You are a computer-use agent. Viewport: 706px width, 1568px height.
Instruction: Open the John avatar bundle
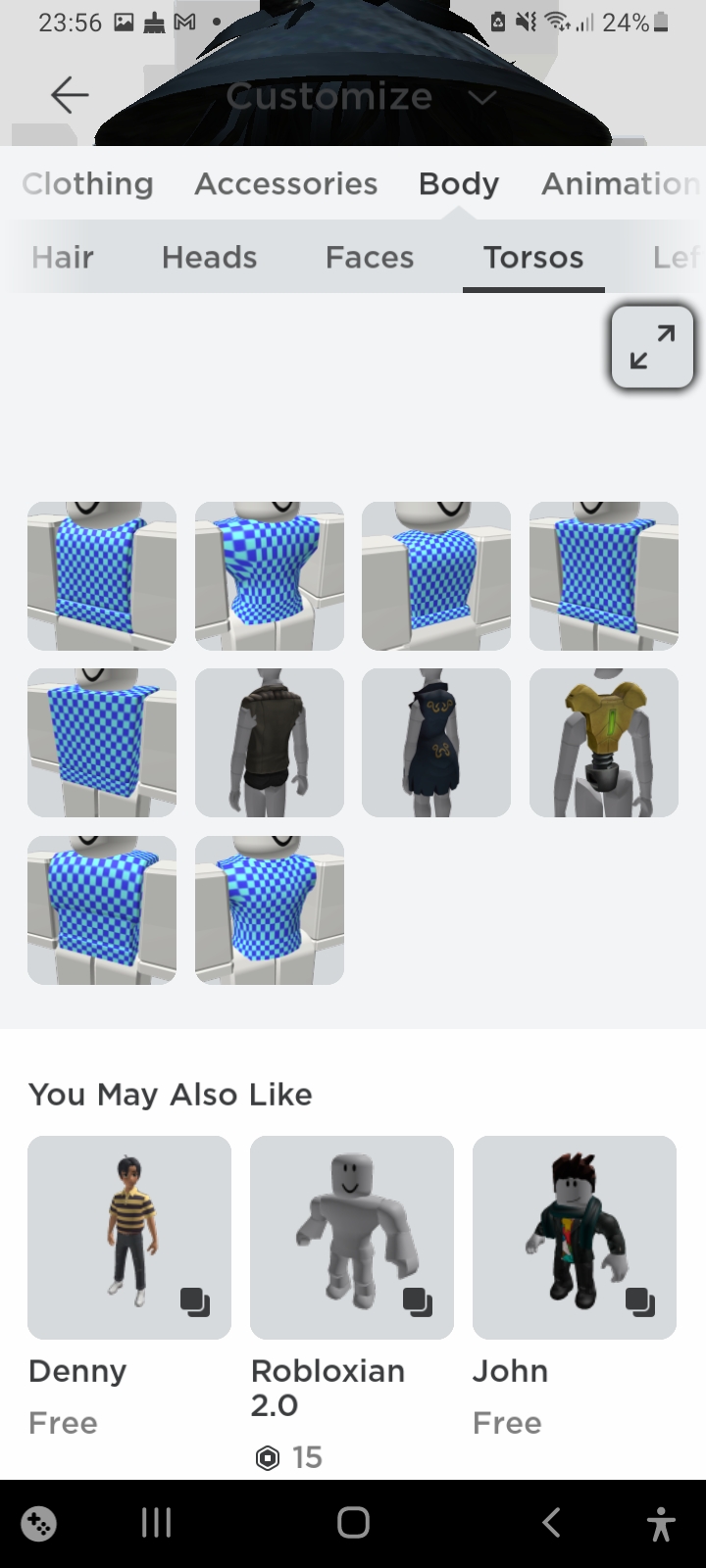(574, 1237)
